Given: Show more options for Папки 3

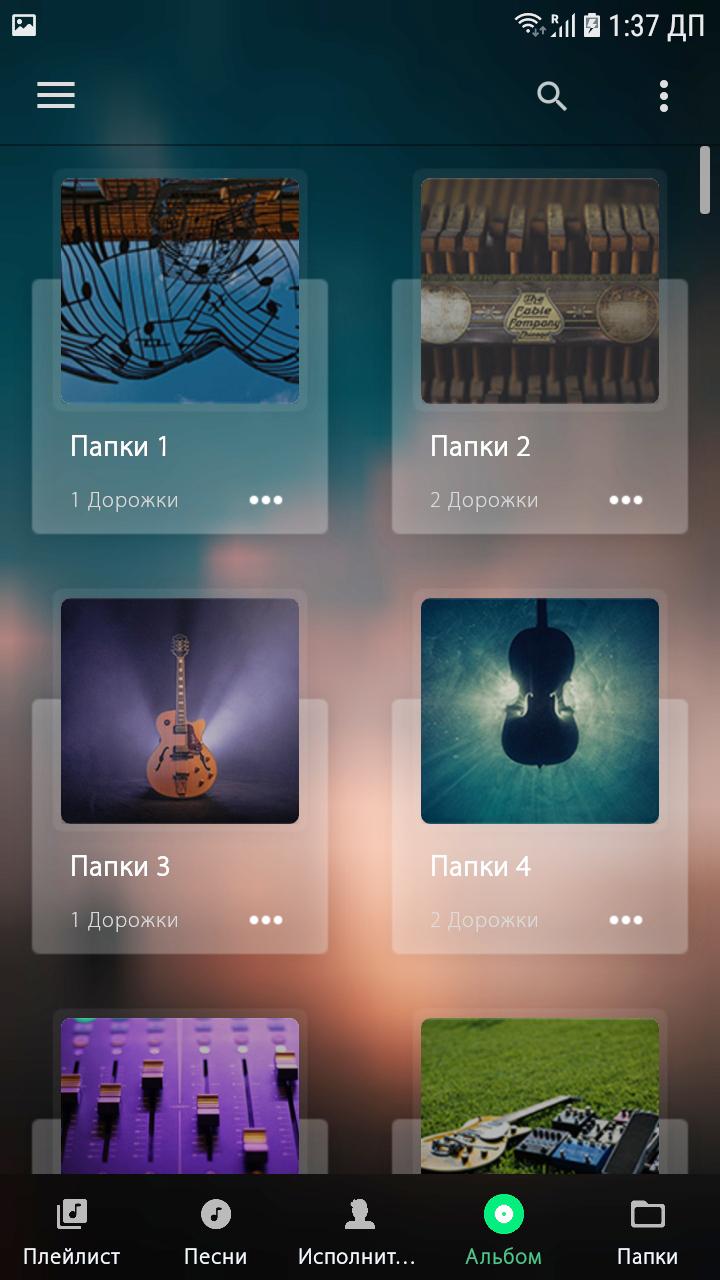Looking at the screenshot, I should coord(266,920).
